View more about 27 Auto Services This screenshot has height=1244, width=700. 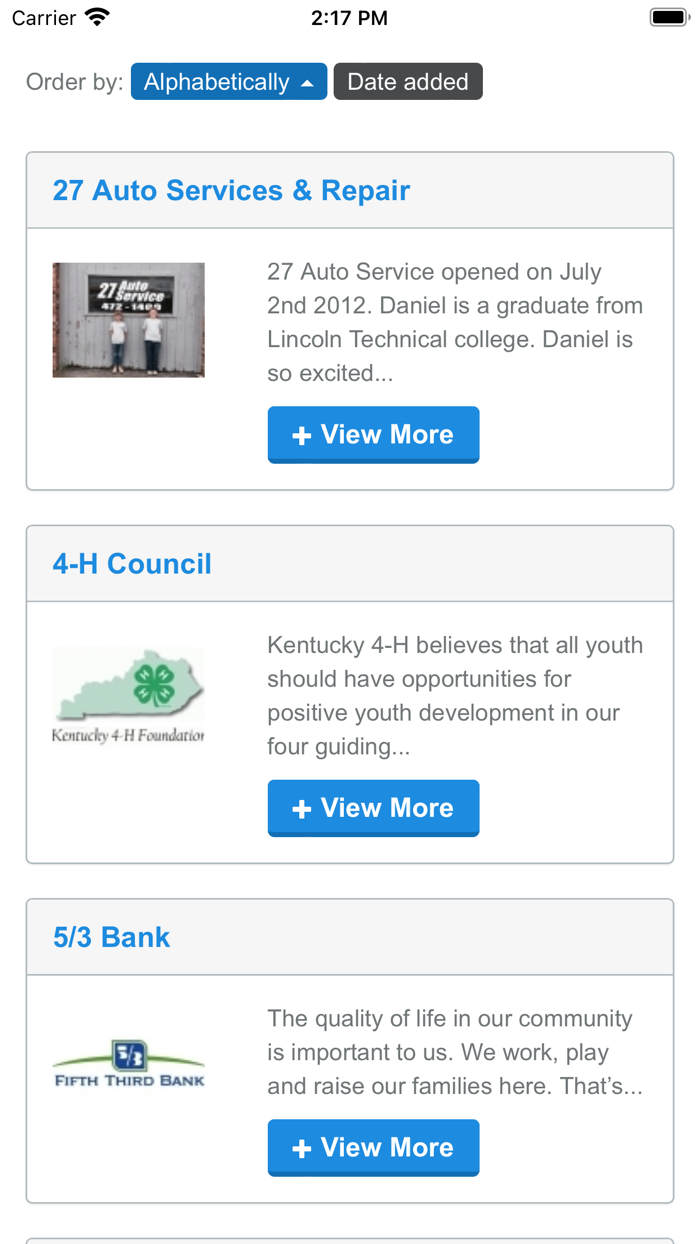[x=373, y=435]
